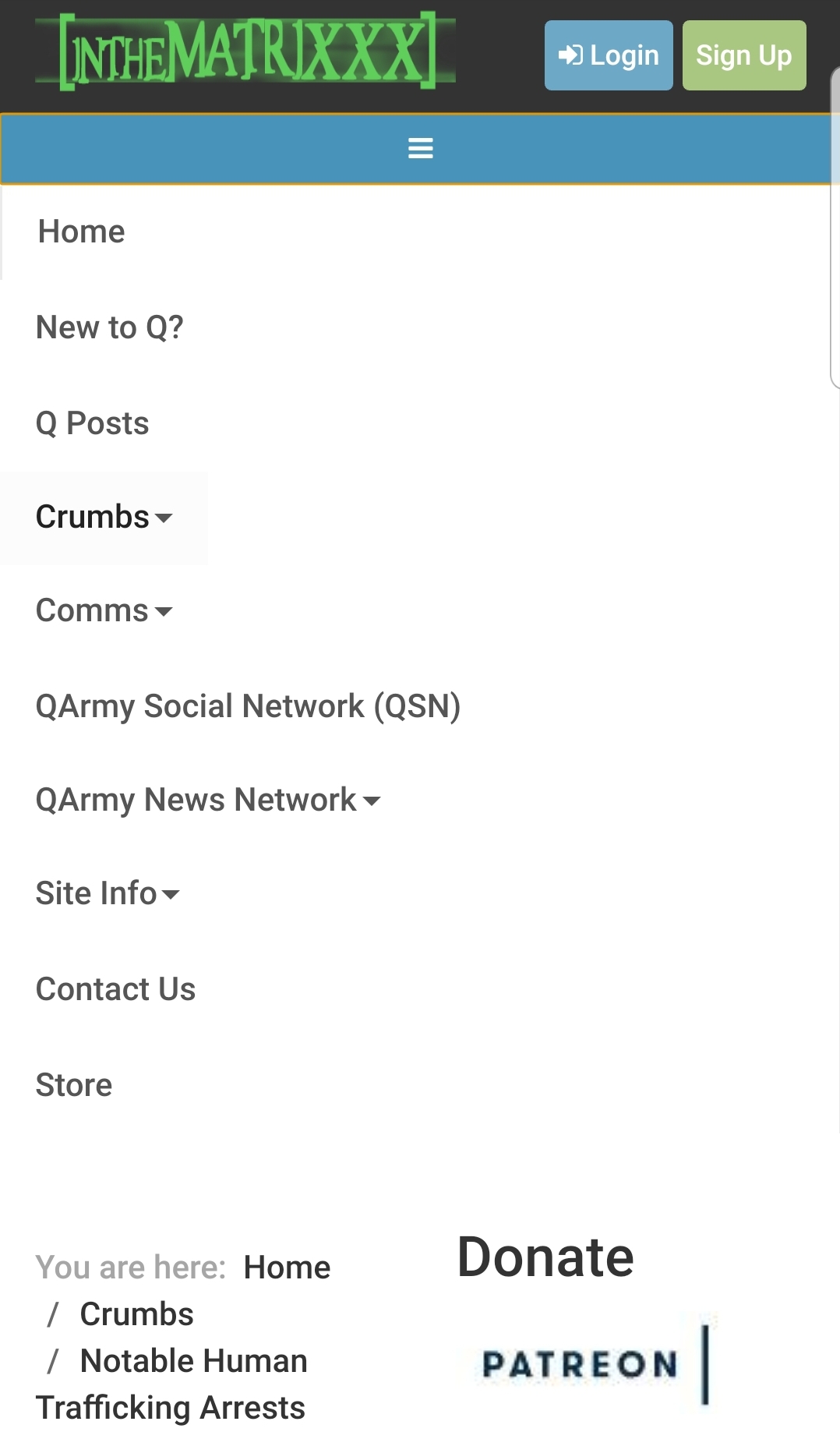Image resolution: width=840 pixels, height=1439 pixels.
Task: Go to New to Q? page
Action: 110,327
